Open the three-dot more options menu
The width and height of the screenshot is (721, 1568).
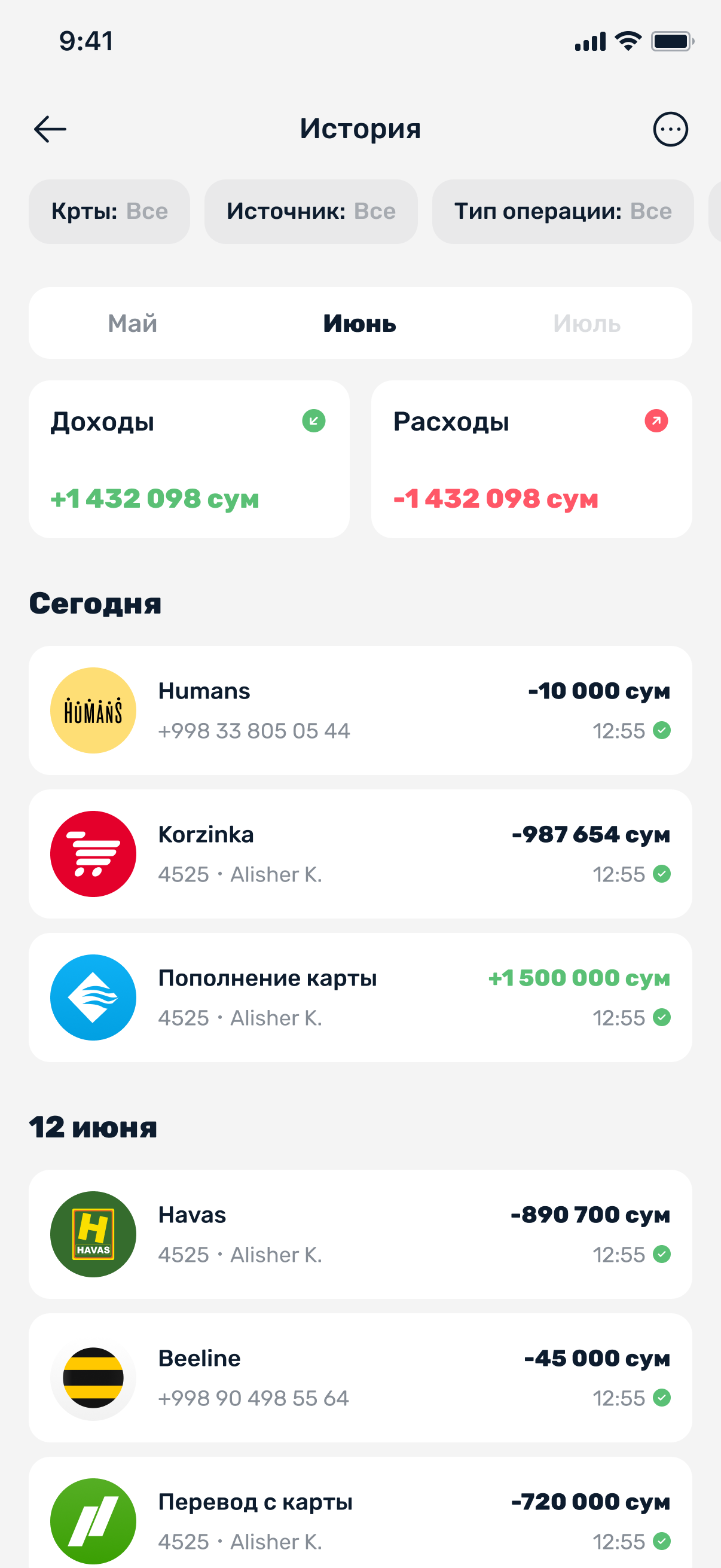(670, 129)
